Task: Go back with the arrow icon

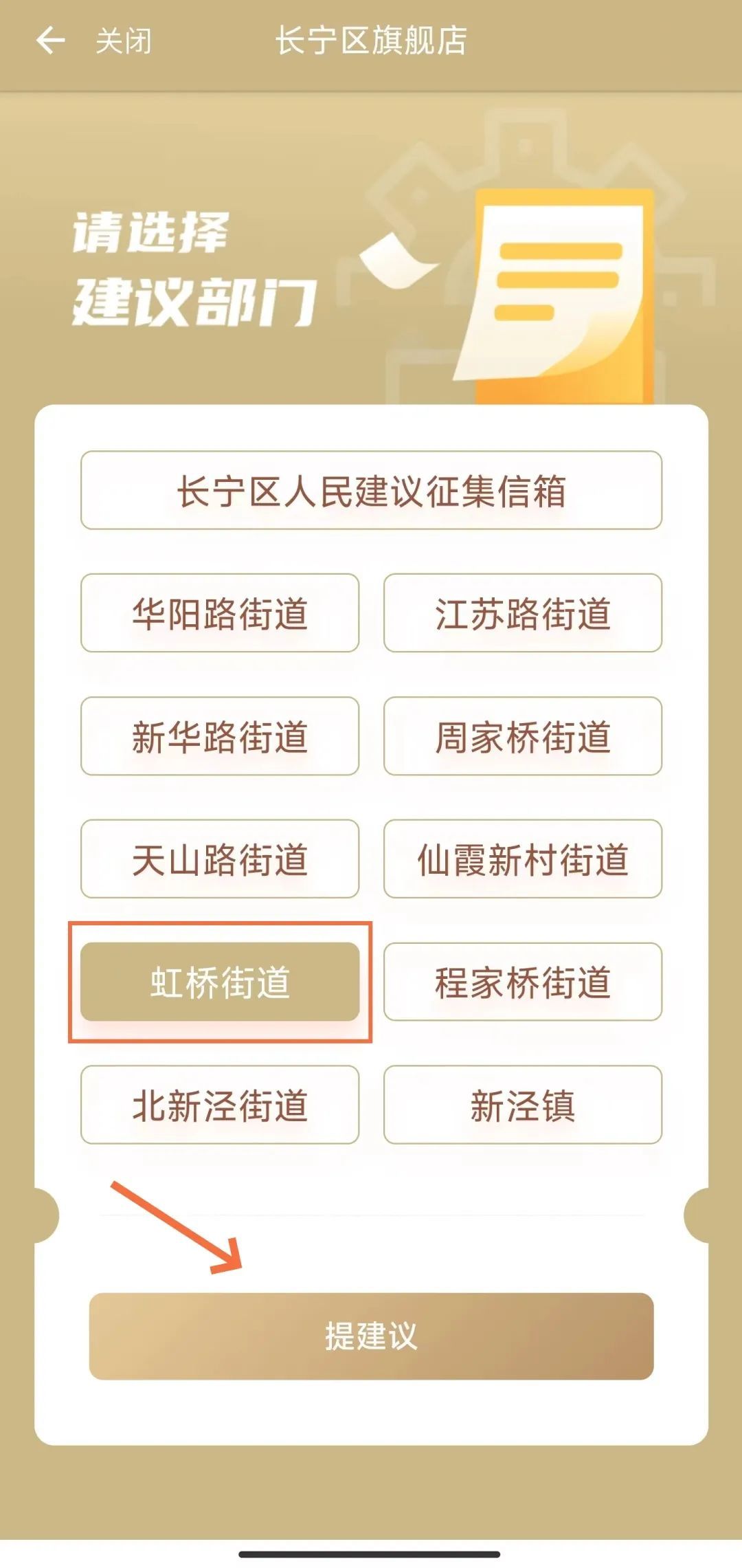Action: [50, 41]
